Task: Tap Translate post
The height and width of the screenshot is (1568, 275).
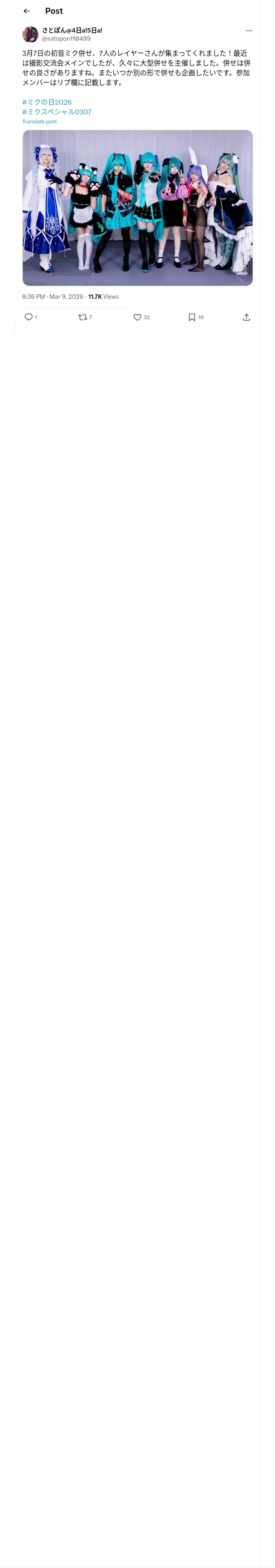Action: coord(40,122)
